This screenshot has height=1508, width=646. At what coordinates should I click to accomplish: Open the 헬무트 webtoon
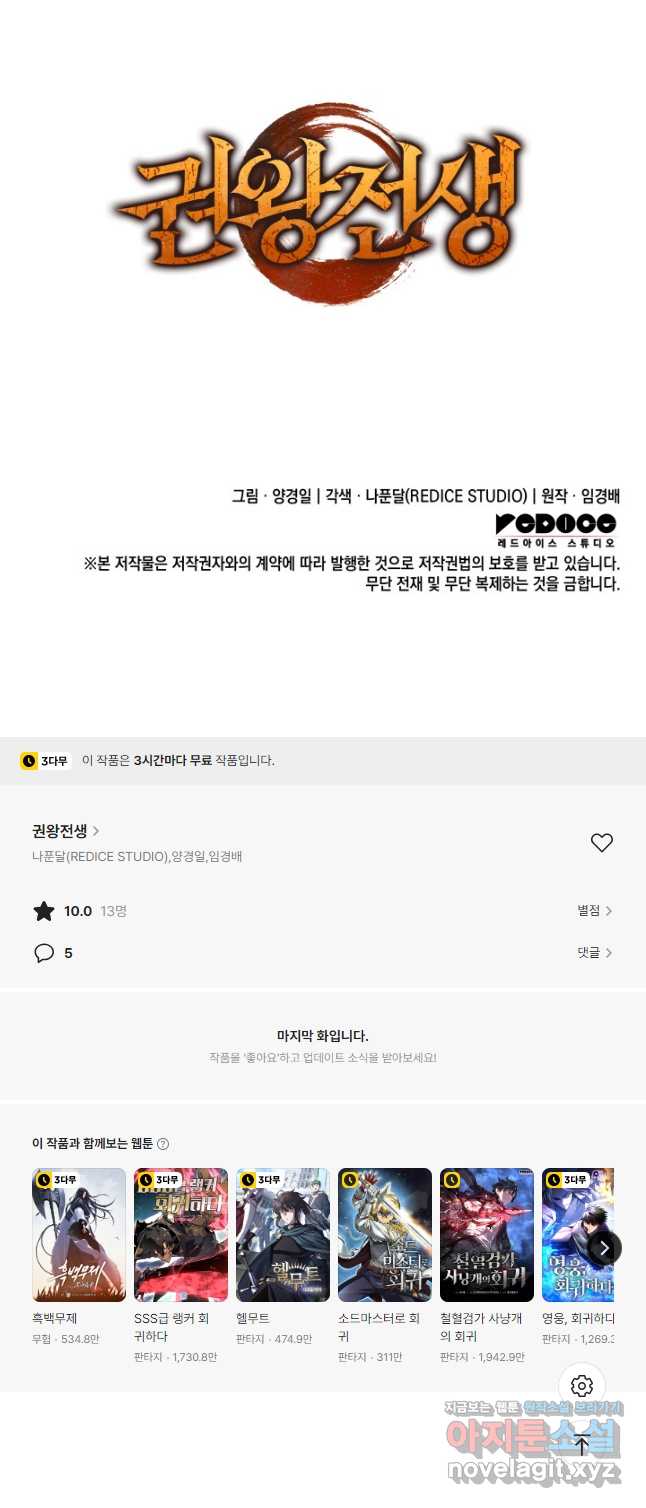283,1235
